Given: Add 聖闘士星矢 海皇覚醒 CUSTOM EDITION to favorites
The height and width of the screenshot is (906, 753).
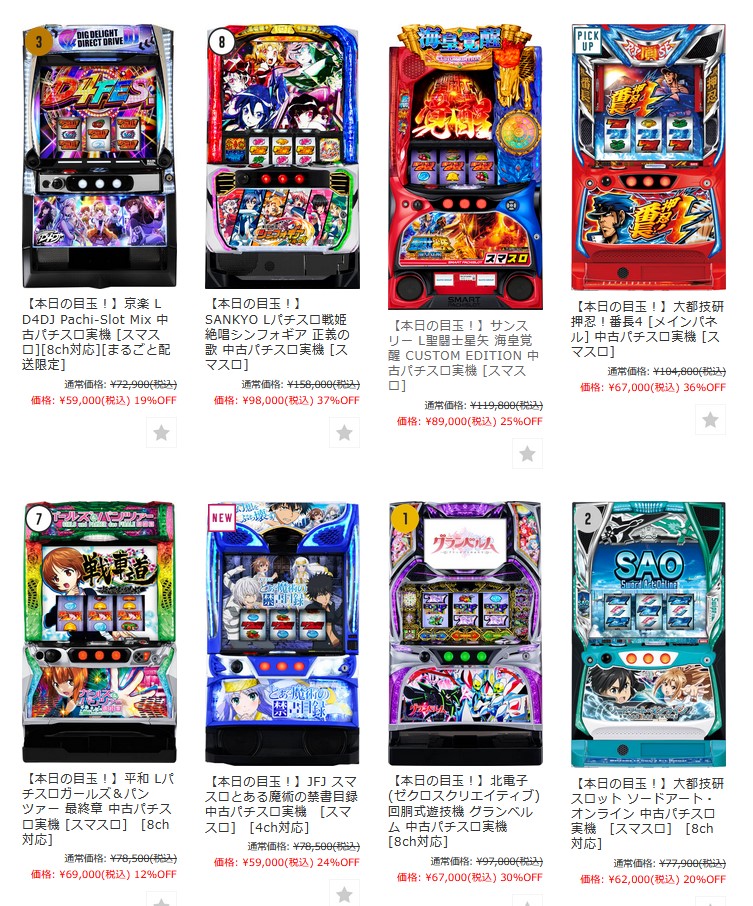Looking at the screenshot, I should point(527,453).
